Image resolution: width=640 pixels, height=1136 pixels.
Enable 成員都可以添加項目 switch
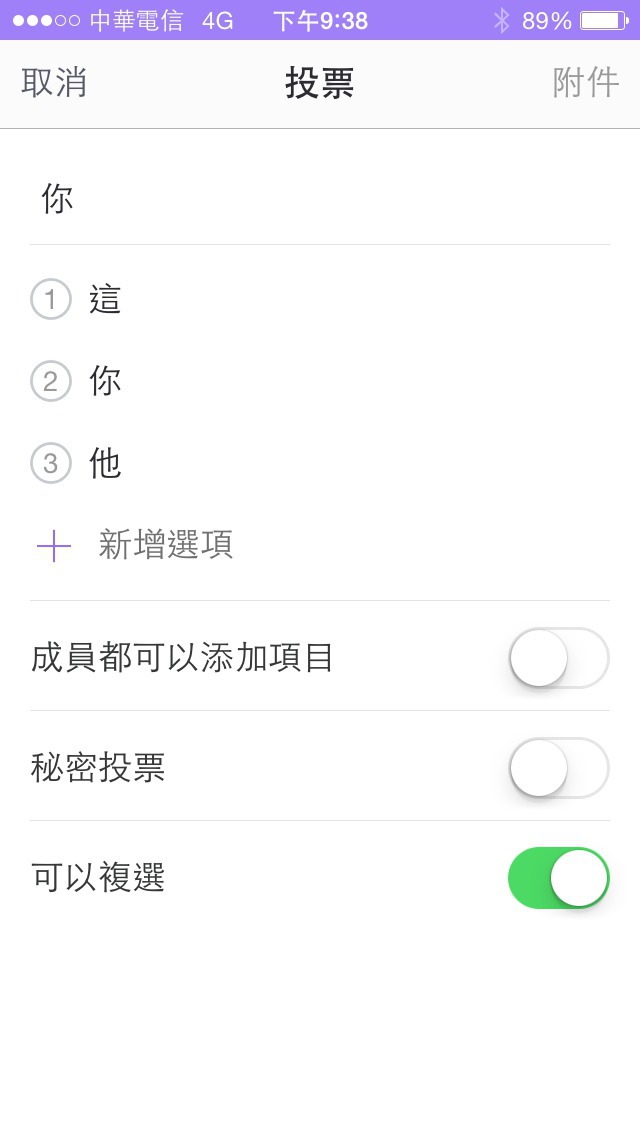pyautogui.click(x=558, y=657)
